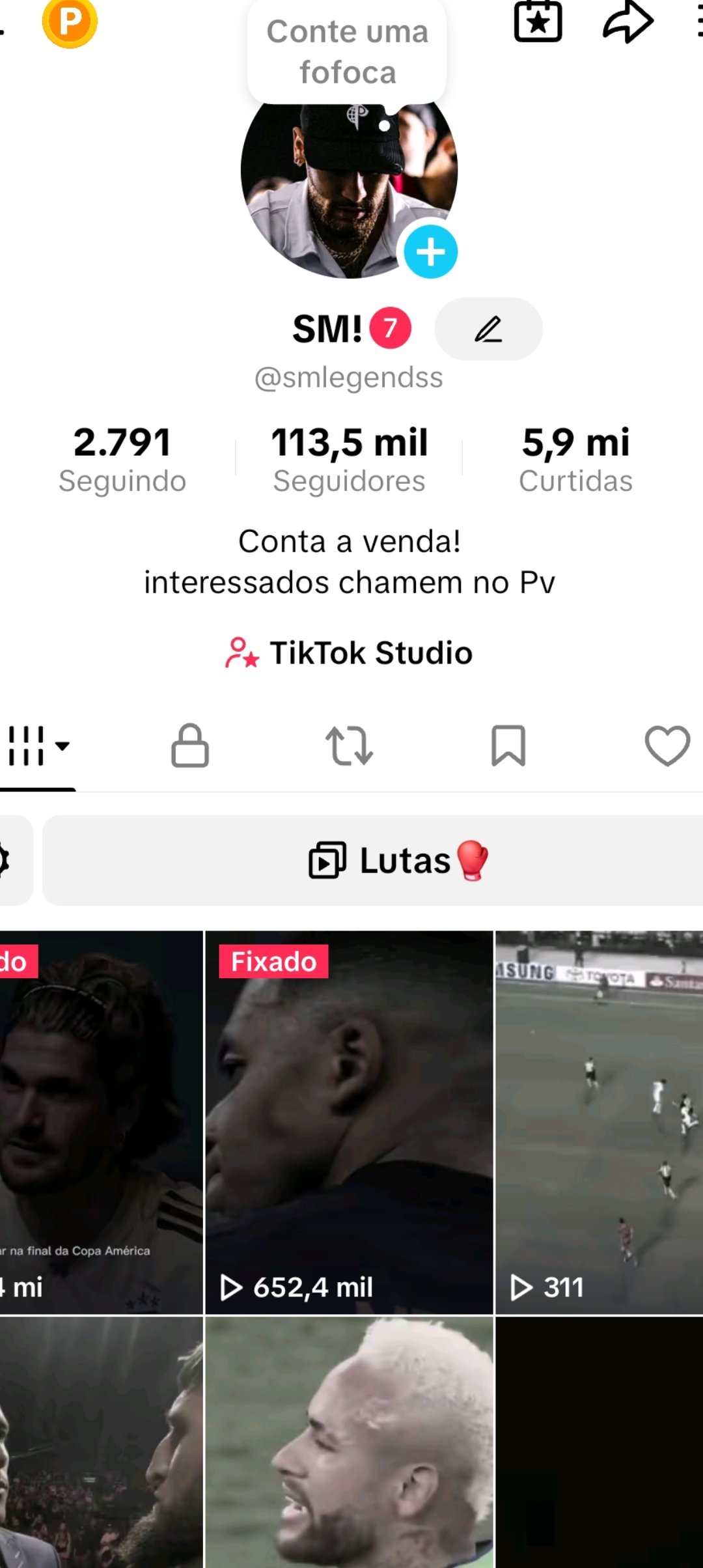The image size is (703, 1568).
Task: Switch to the saved bookmarks tab
Action: tap(508, 746)
